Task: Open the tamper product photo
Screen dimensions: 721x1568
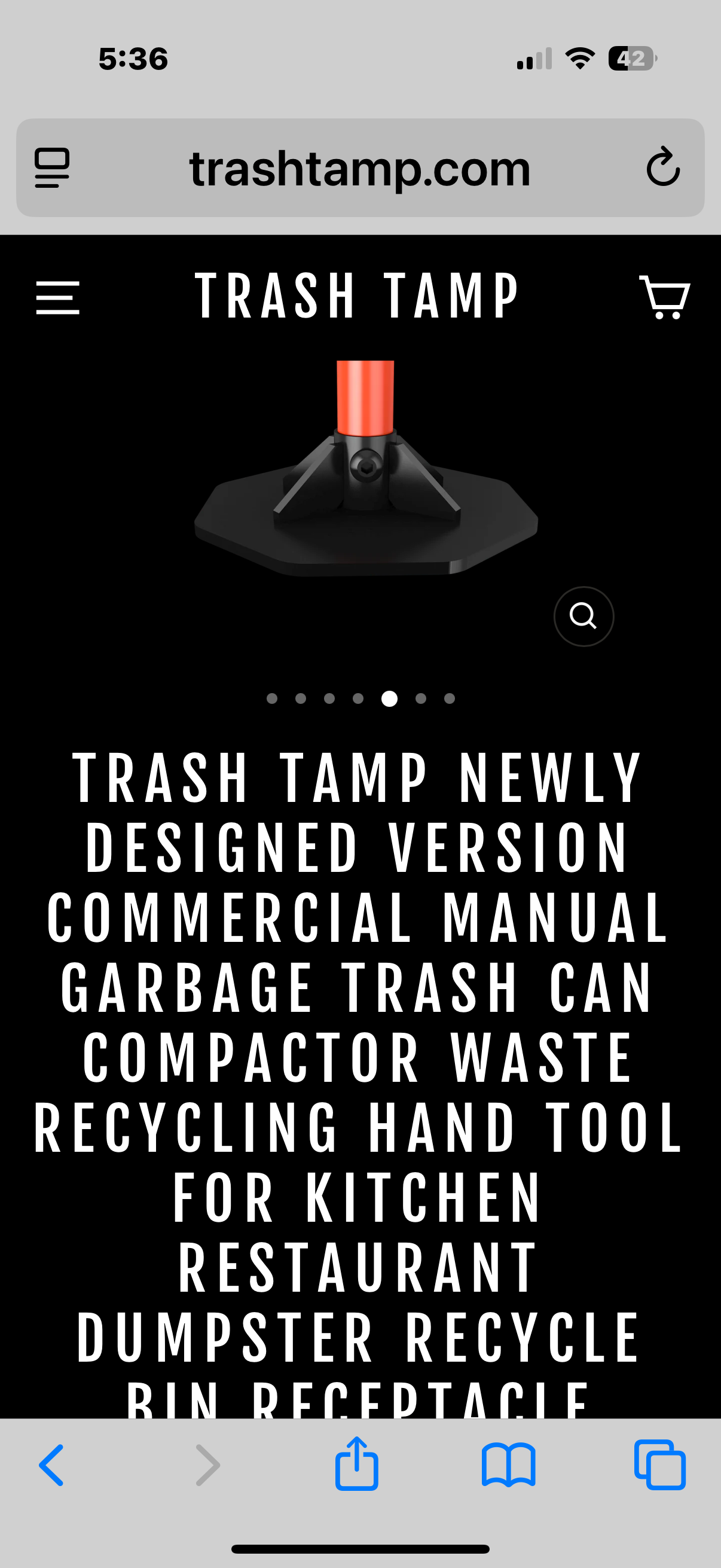Action: click(365, 469)
